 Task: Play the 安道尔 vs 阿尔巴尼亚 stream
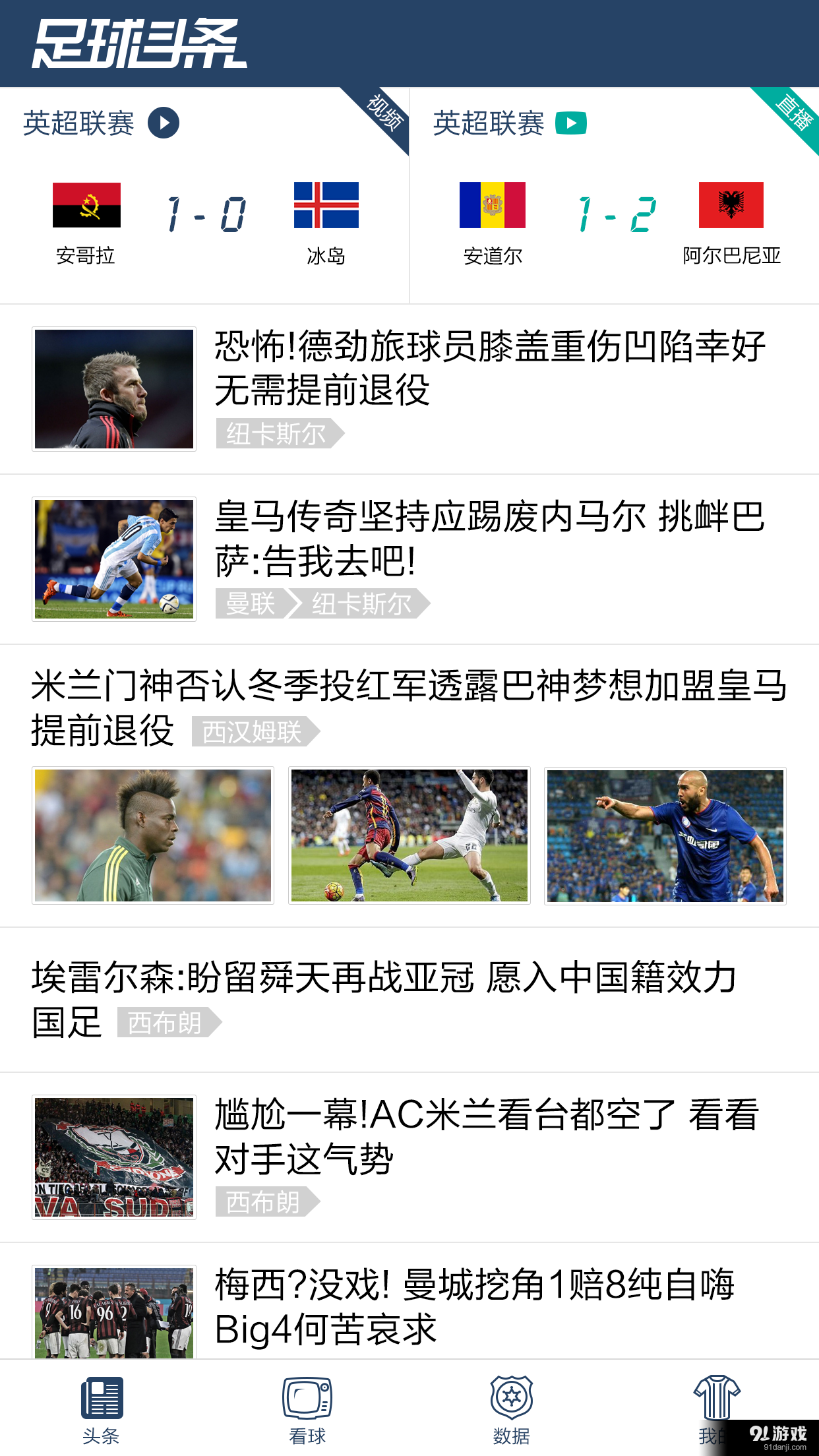tap(571, 123)
